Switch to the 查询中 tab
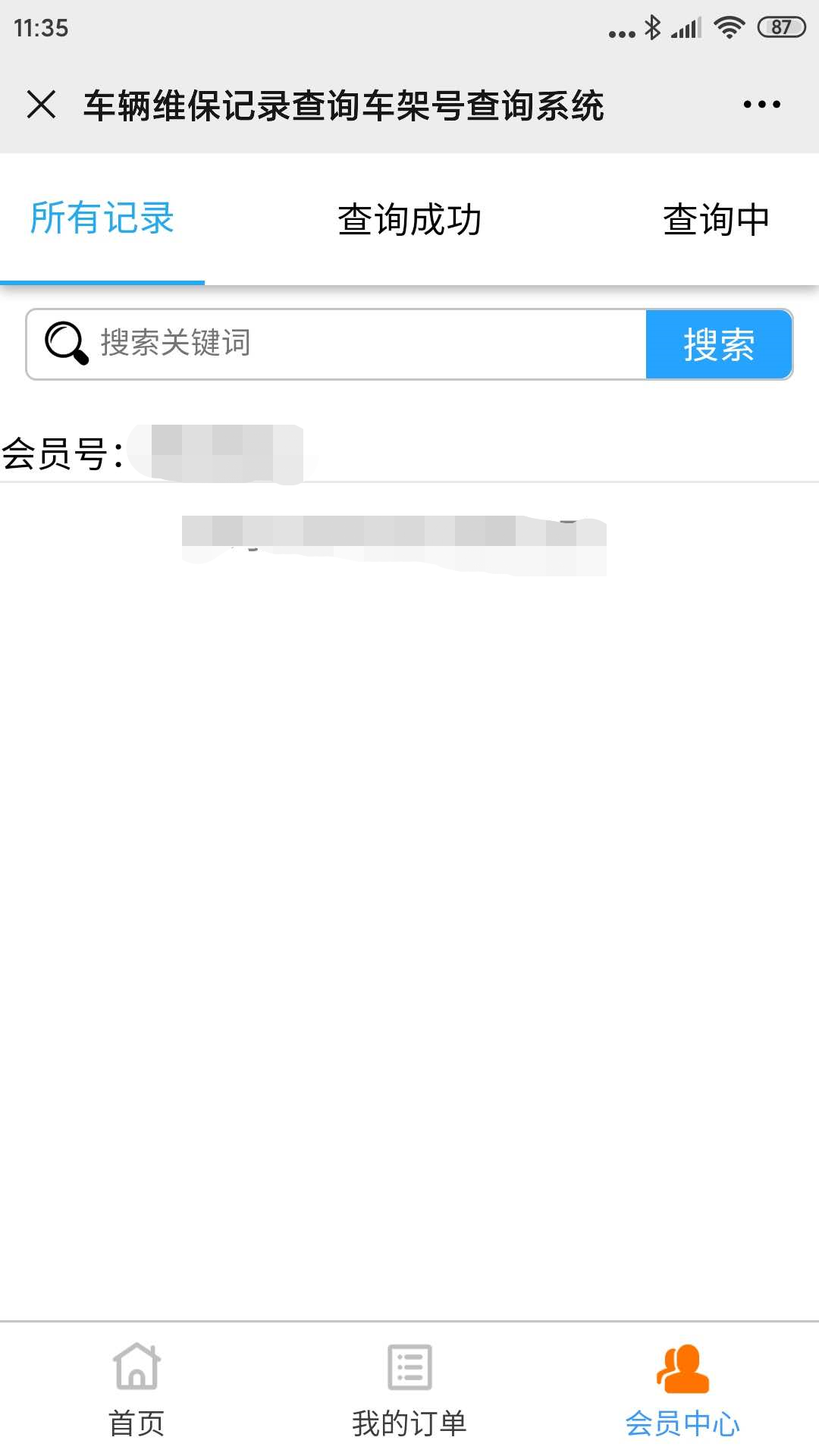The height and width of the screenshot is (1456, 819). tap(716, 219)
